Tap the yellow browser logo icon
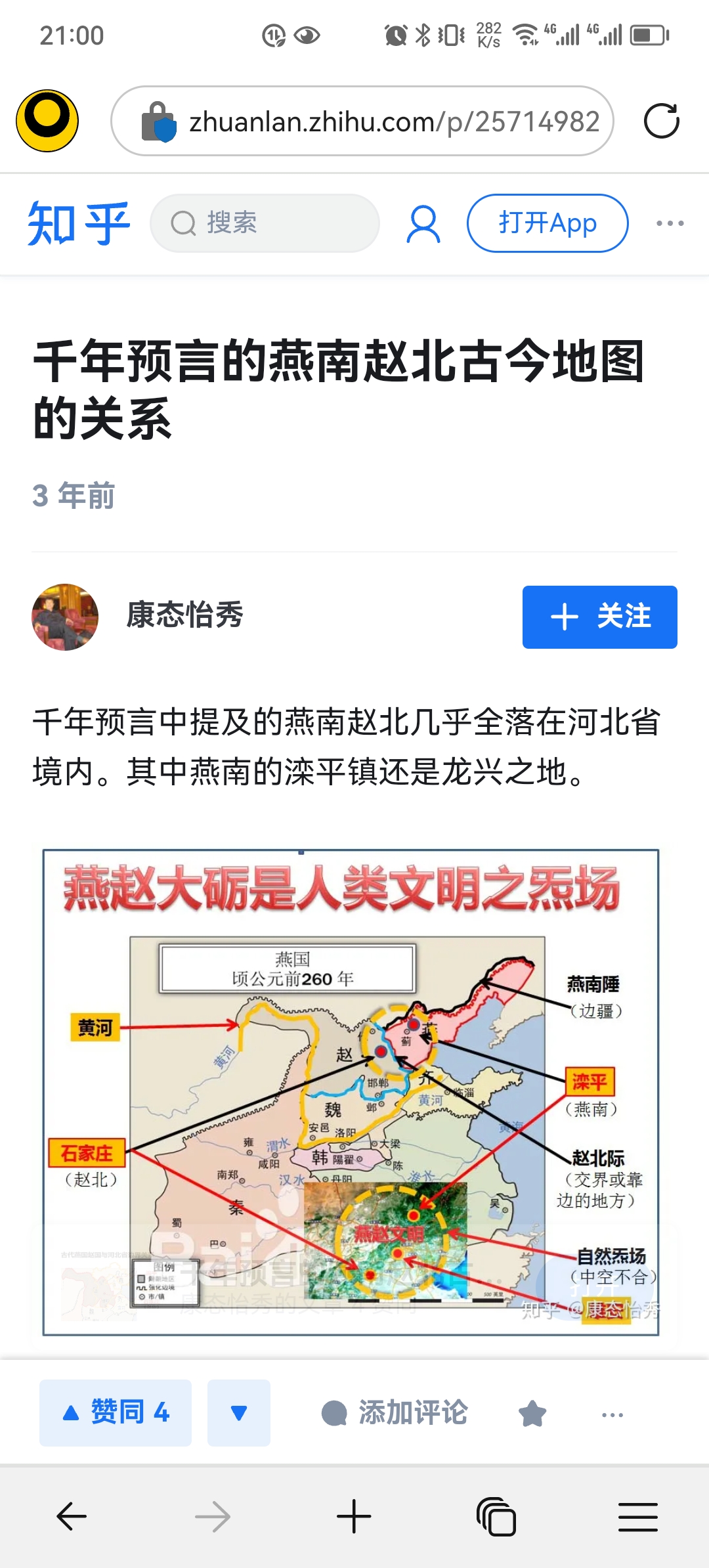This screenshot has width=709, height=1568. point(47,121)
